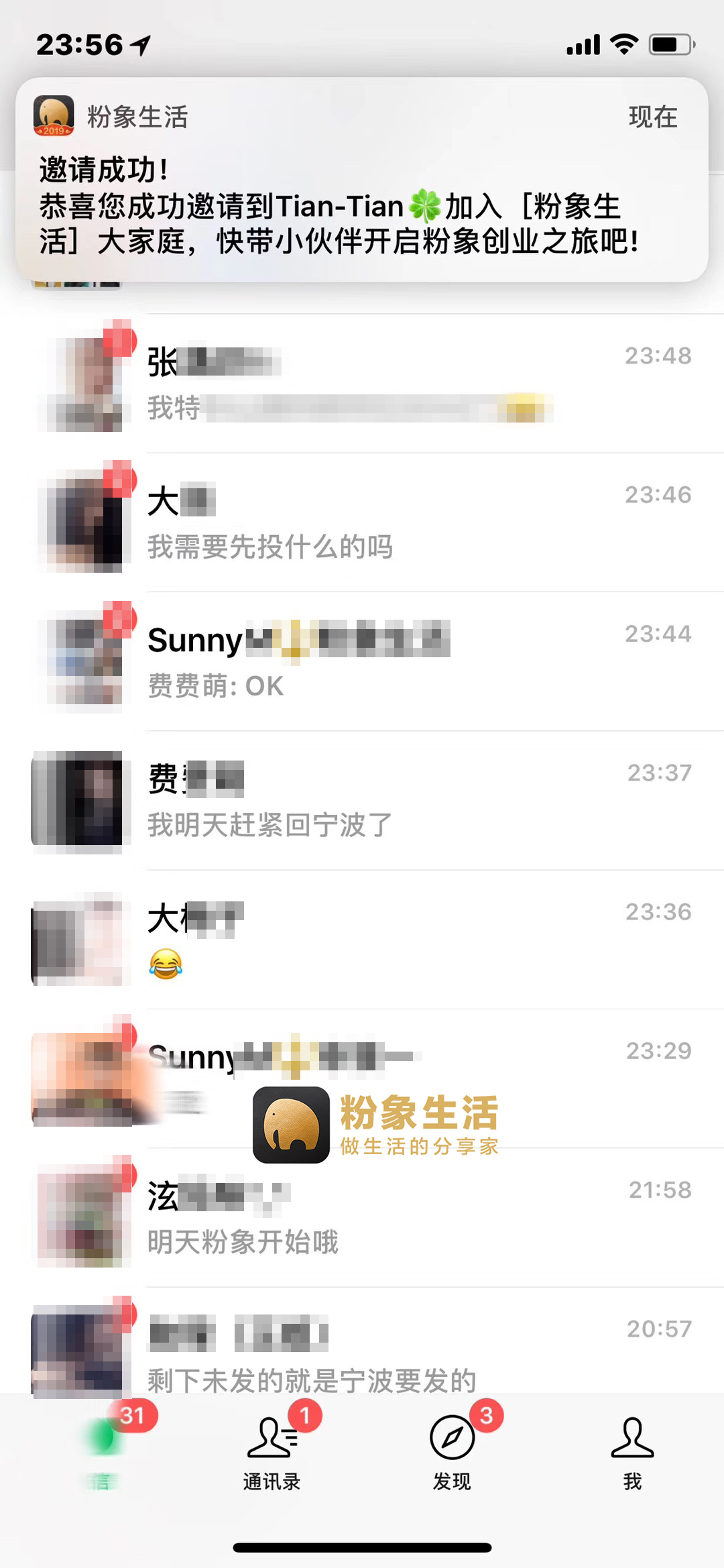Switch to the 通讯录 tab
724x1568 pixels.
point(271,1453)
